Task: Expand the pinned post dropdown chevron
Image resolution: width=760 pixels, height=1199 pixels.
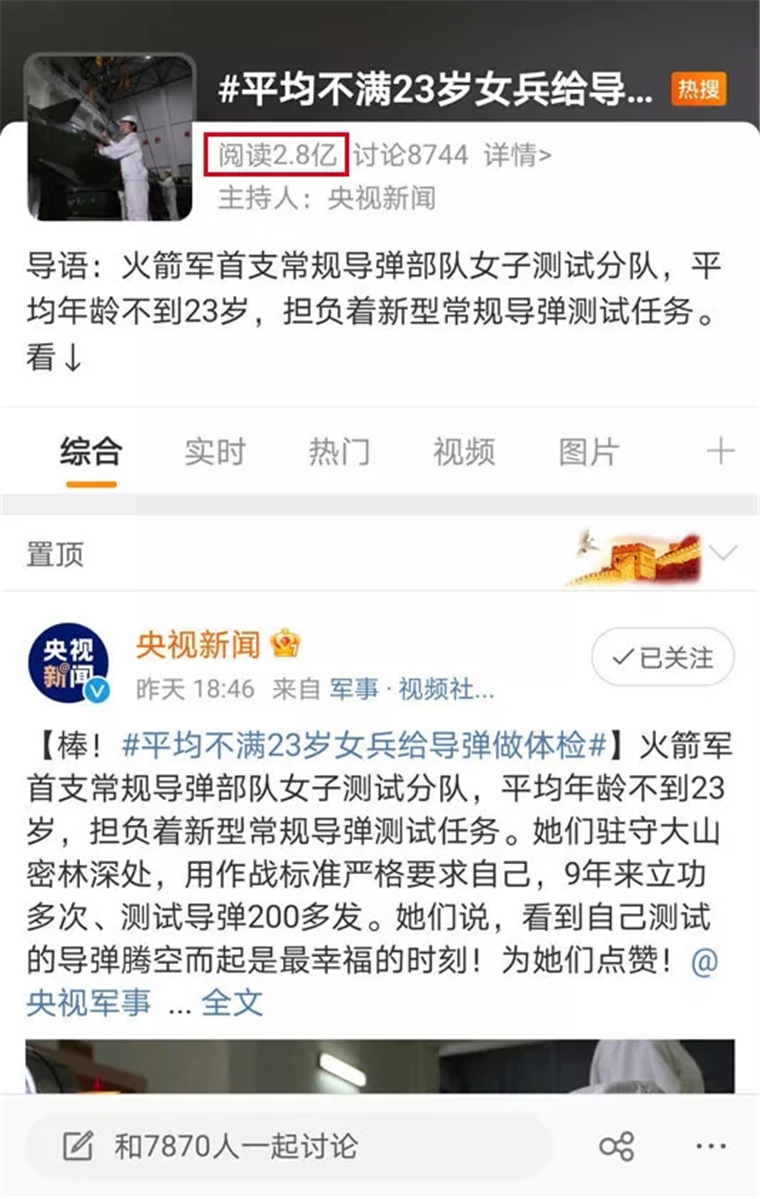Action: click(722, 553)
